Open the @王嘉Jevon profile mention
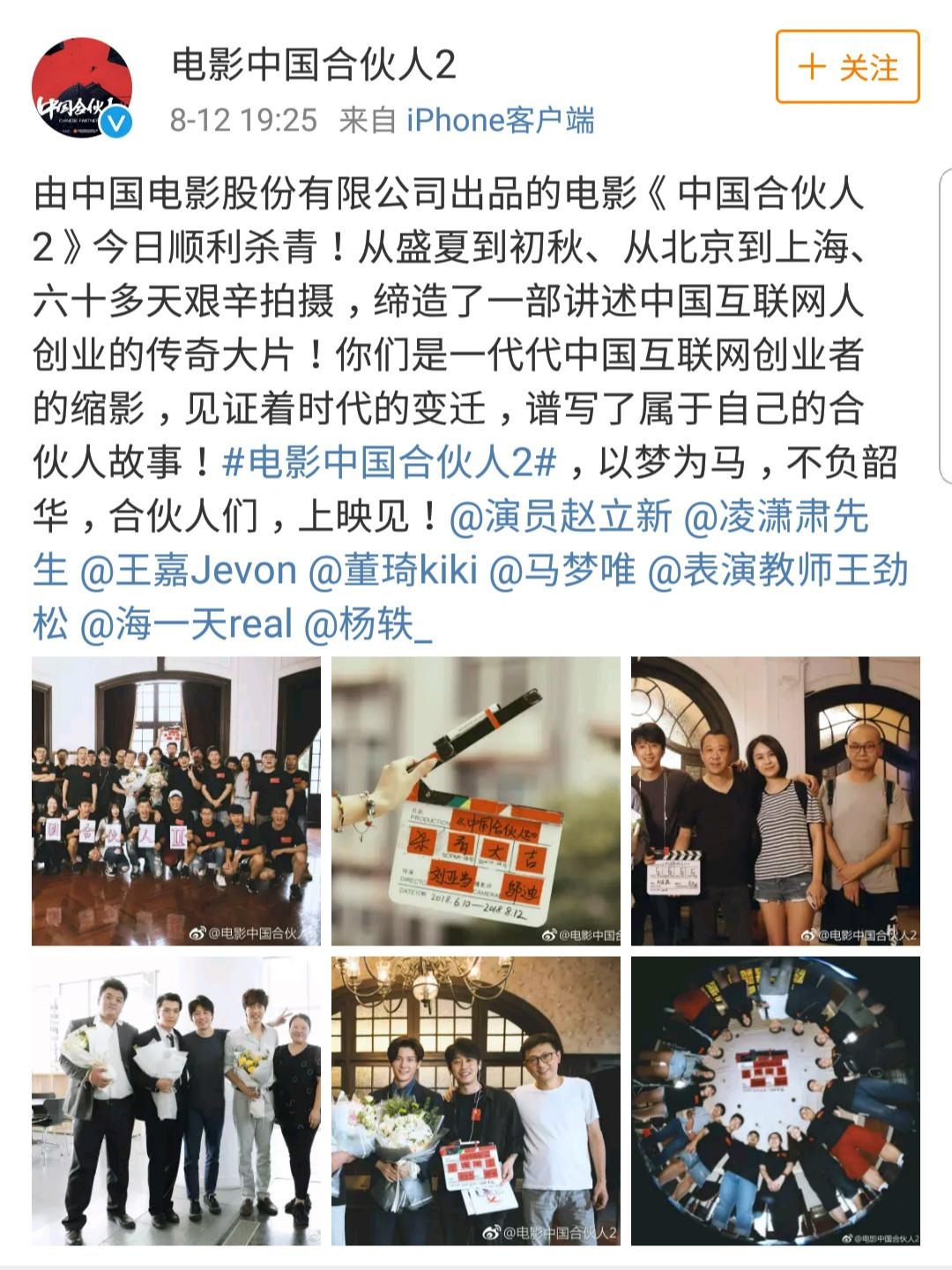 click(189, 571)
